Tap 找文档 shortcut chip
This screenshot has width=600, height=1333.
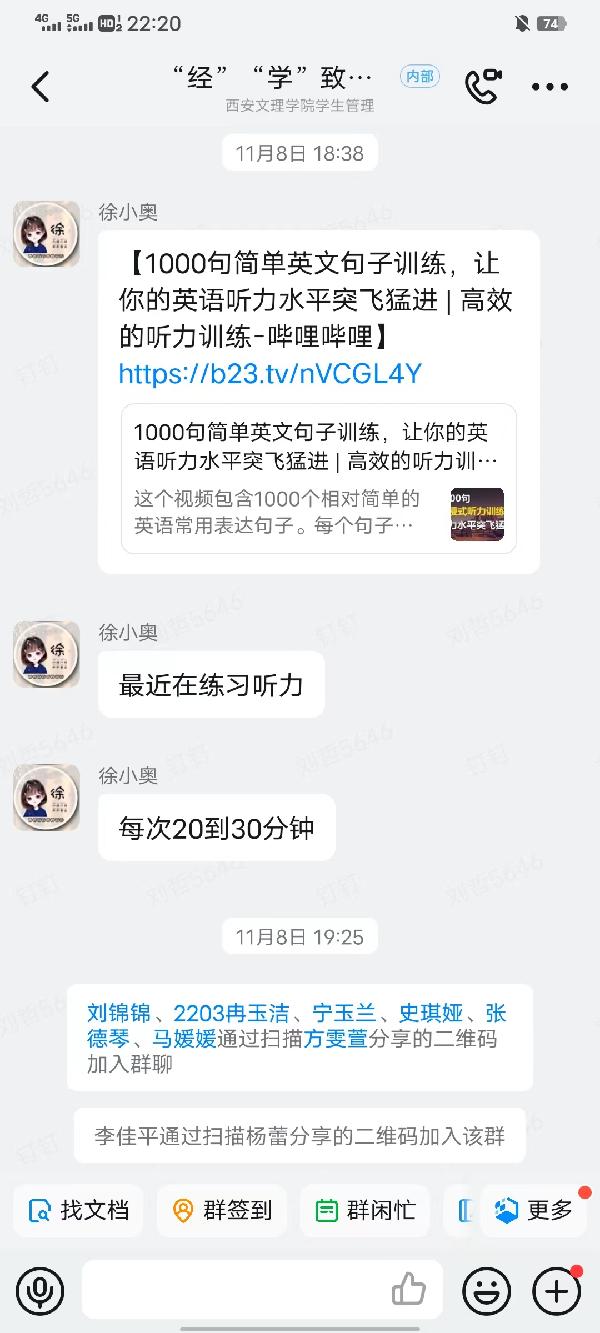pos(78,1210)
